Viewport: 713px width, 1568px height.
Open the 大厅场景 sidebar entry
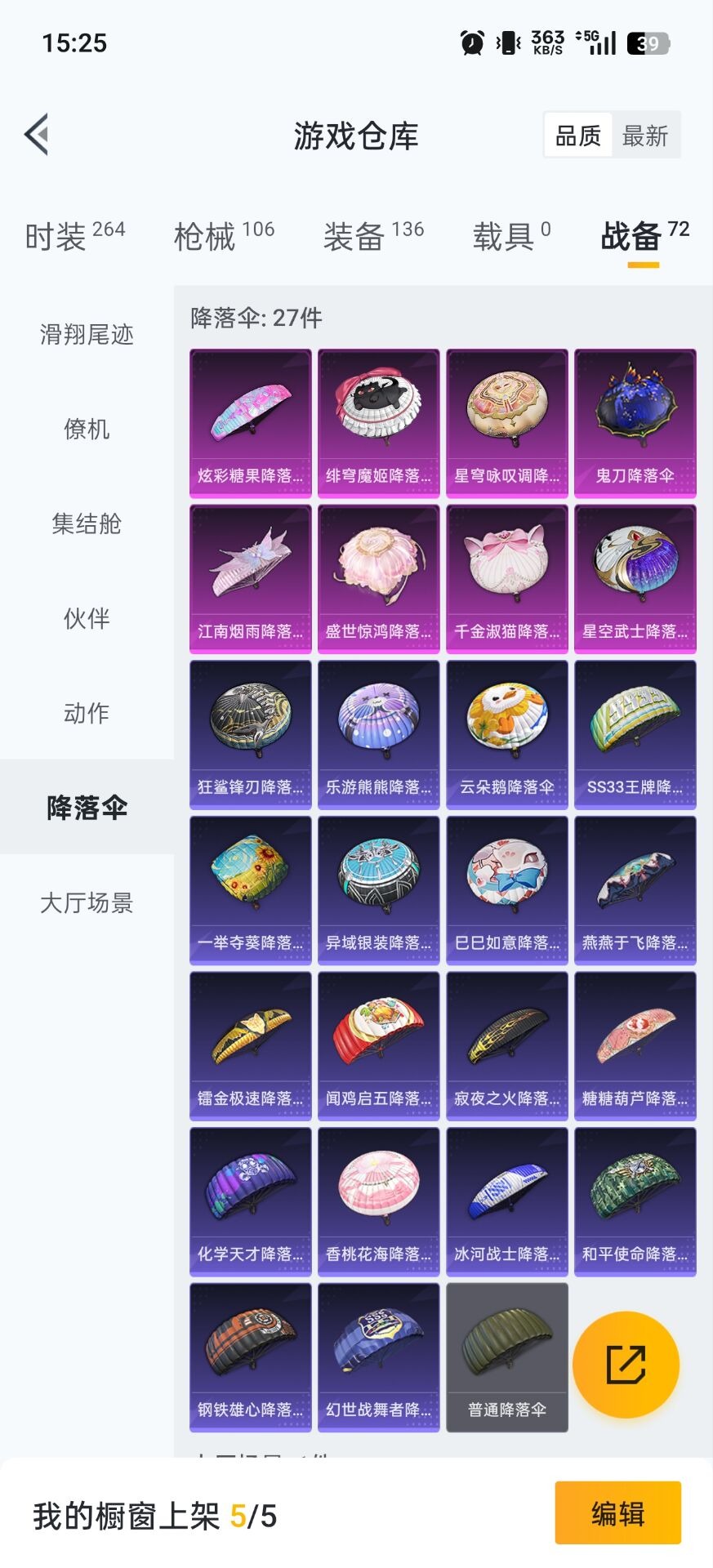[85, 903]
